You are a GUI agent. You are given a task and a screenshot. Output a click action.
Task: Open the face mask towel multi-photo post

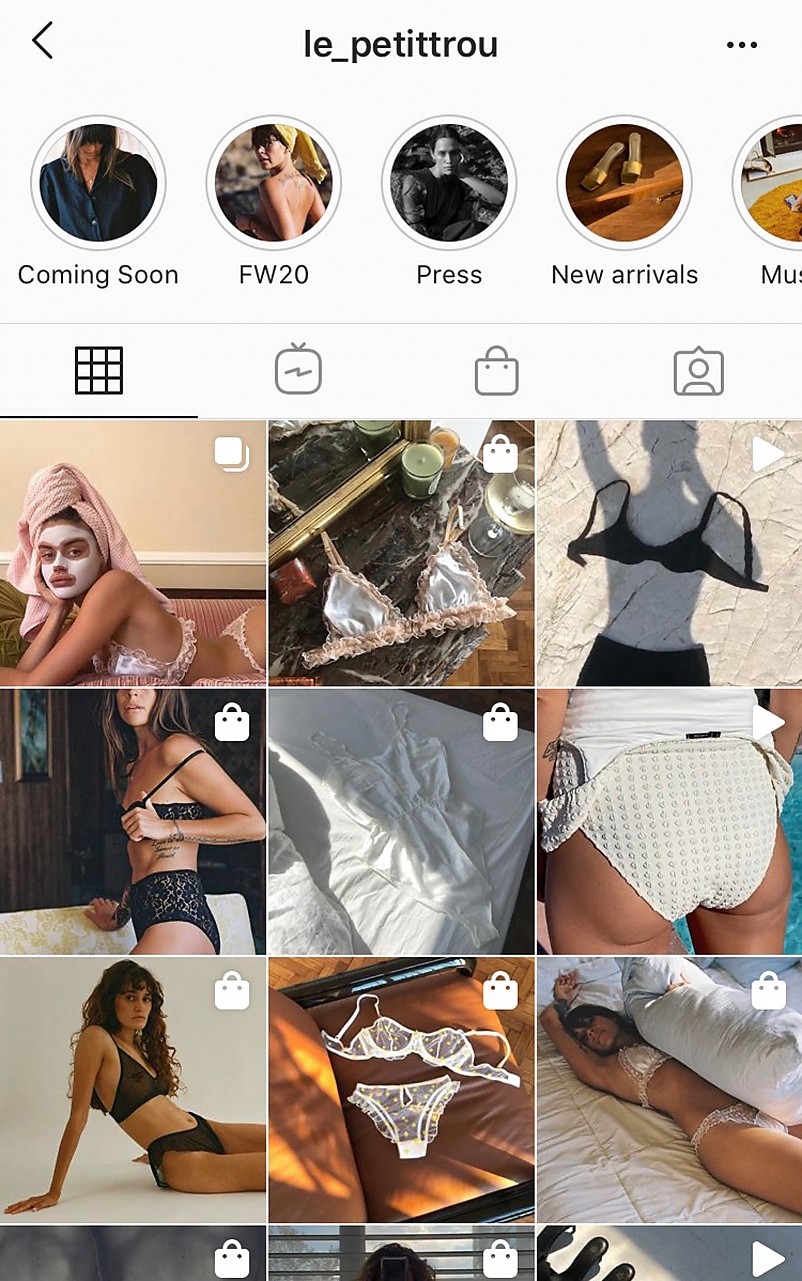133,552
